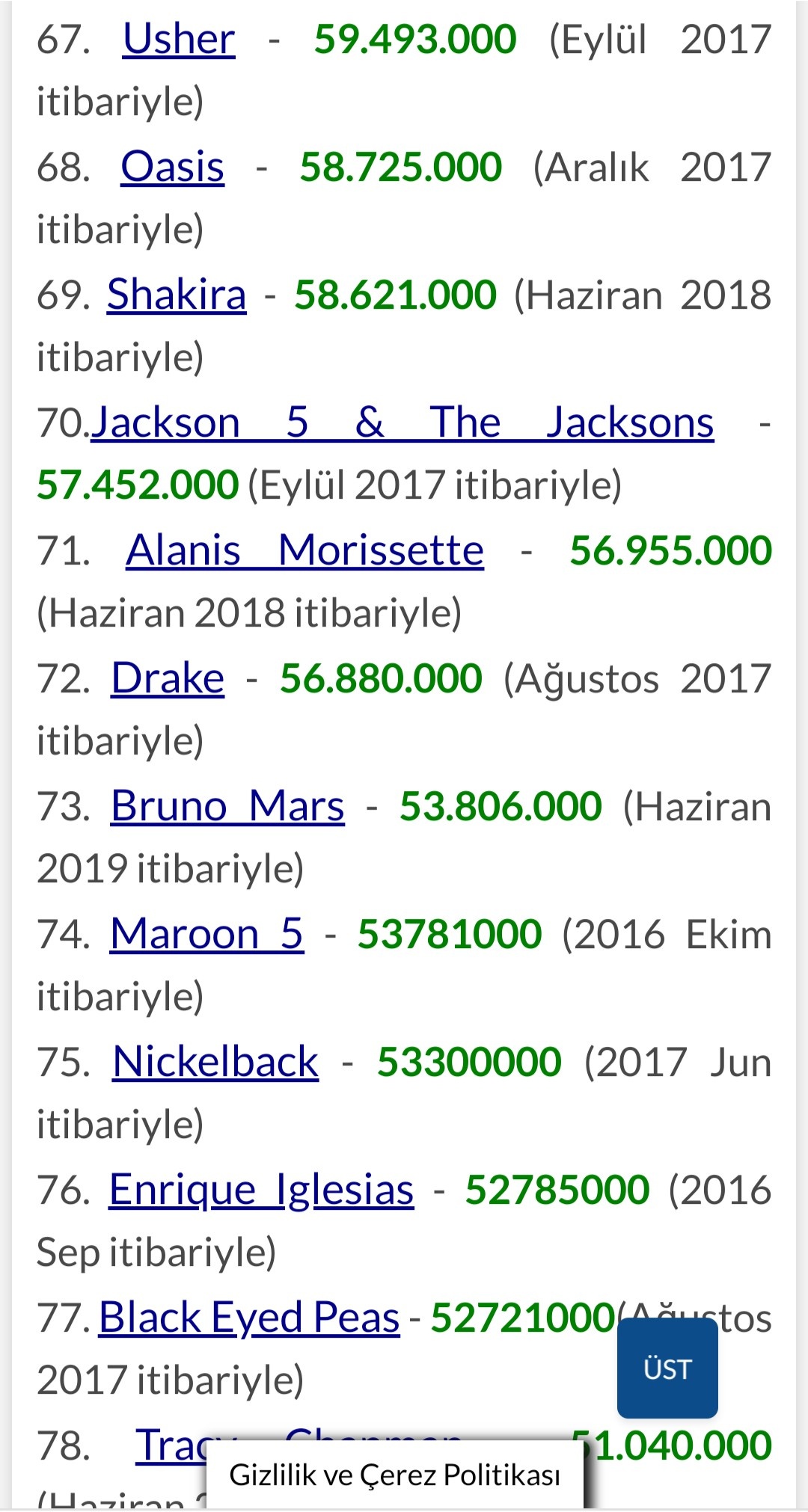Open the Enrique Iglesias link
This screenshot has height=1512, width=808.
pos(261,1190)
